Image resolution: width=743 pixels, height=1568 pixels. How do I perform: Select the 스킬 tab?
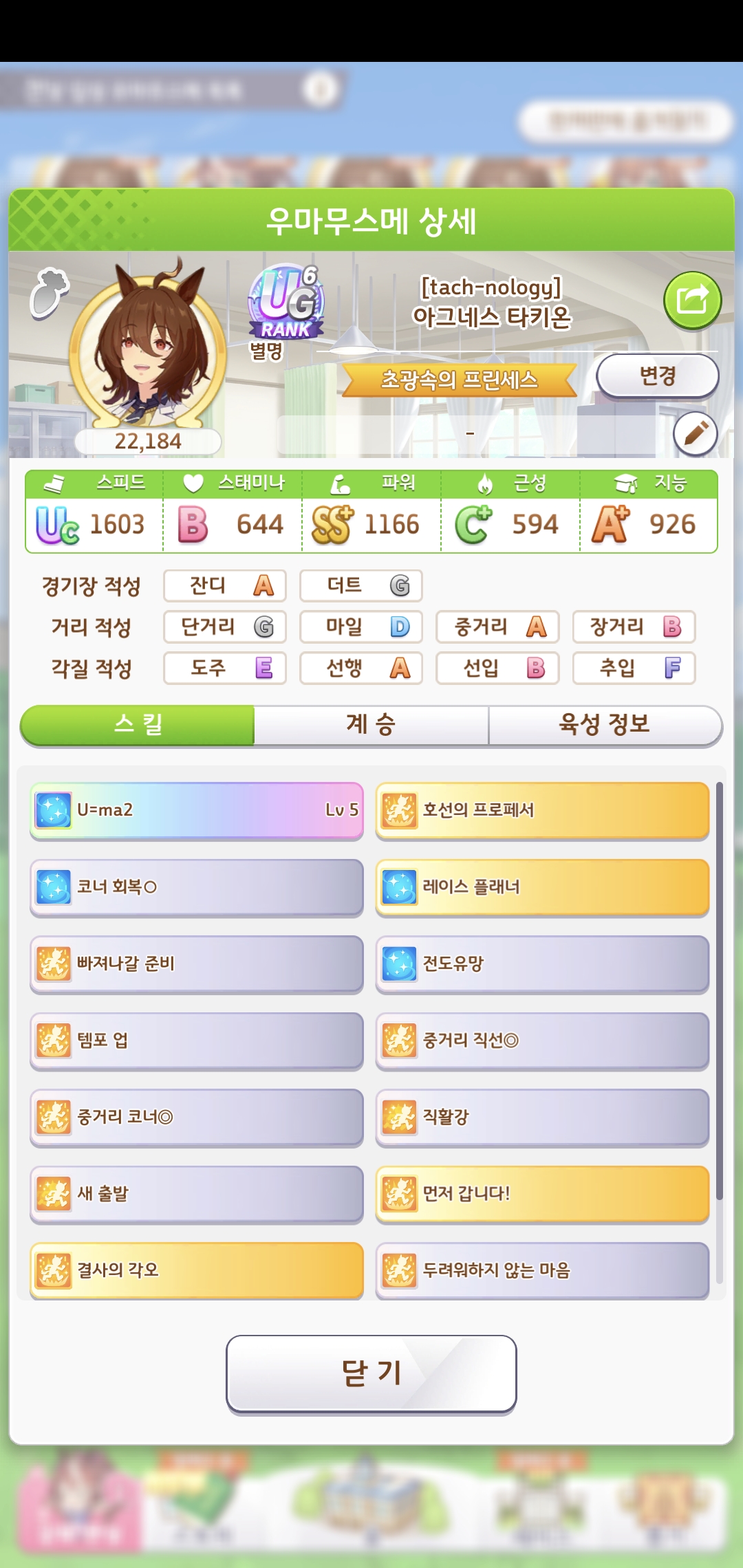tap(138, 724)
